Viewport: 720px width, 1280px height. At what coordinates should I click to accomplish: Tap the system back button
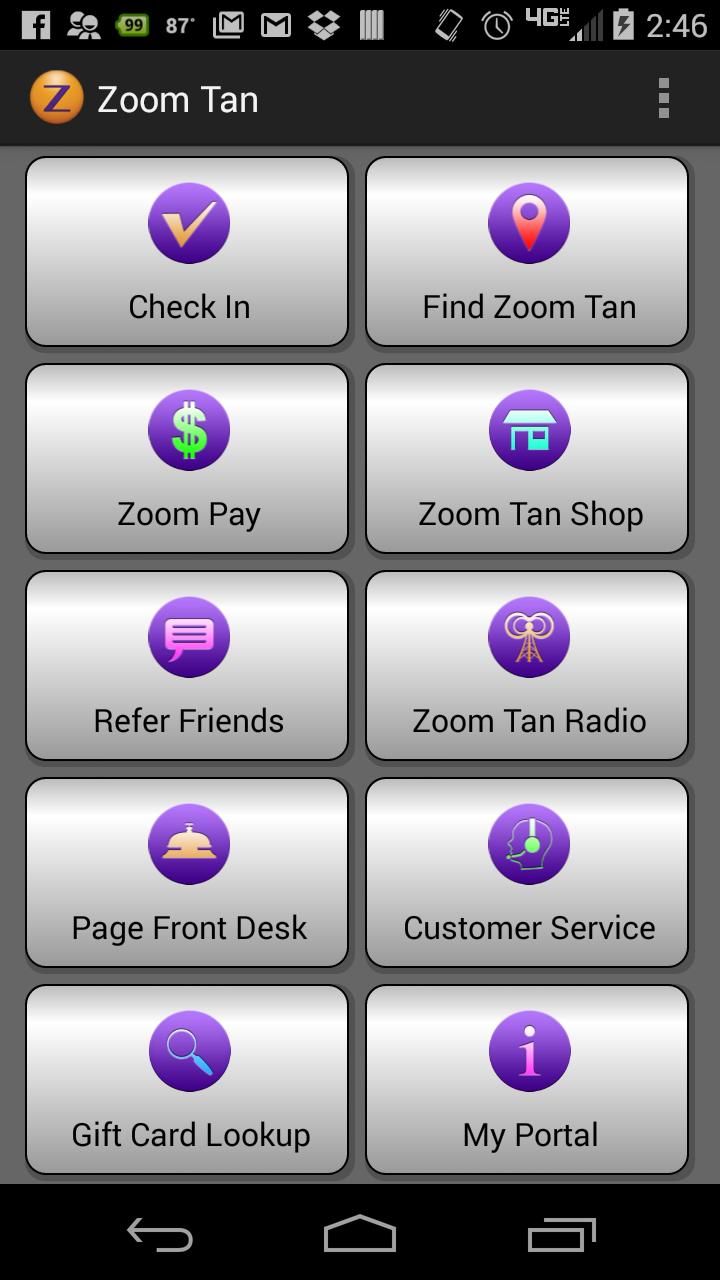[x=160, y=1234]
